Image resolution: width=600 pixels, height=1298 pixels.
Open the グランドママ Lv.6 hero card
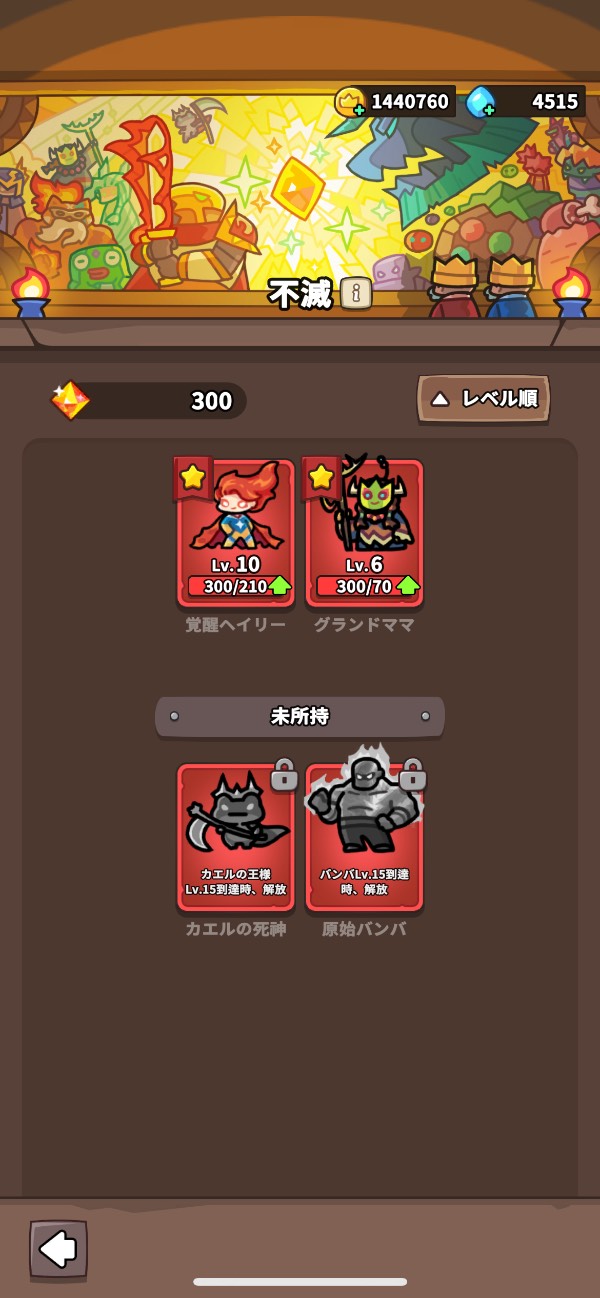tap(364, 533)
